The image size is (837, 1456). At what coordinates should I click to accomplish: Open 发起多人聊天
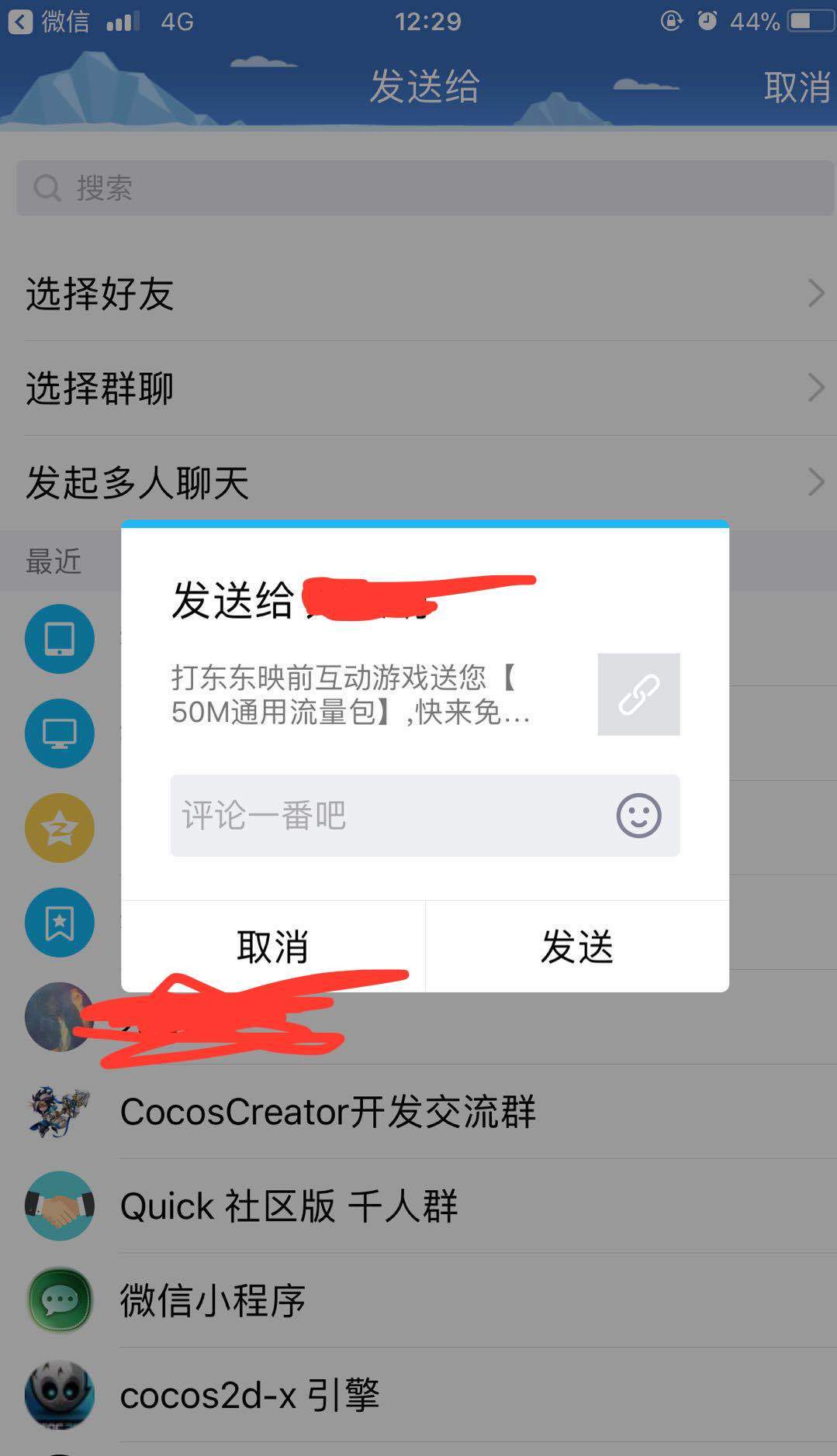pyautogui.click(x=419, y=482)
